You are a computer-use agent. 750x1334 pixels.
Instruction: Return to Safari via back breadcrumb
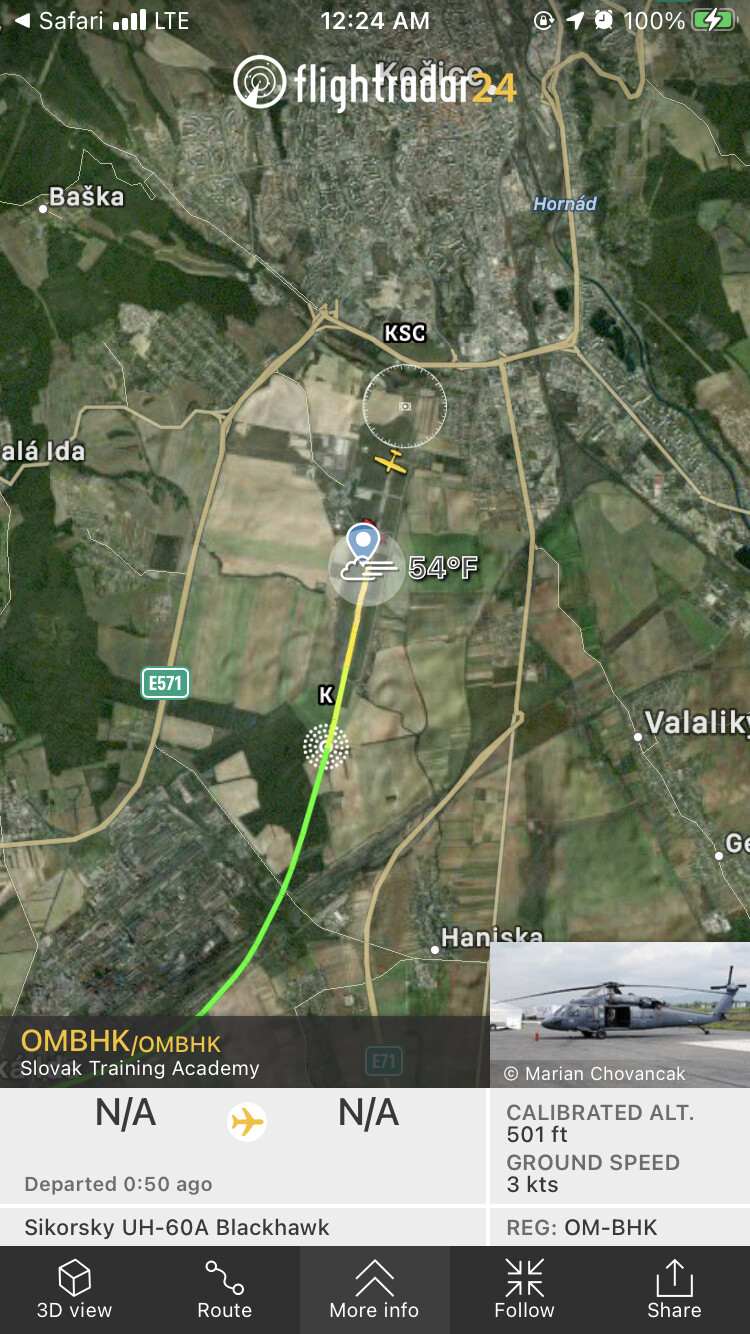pos(58,20)
